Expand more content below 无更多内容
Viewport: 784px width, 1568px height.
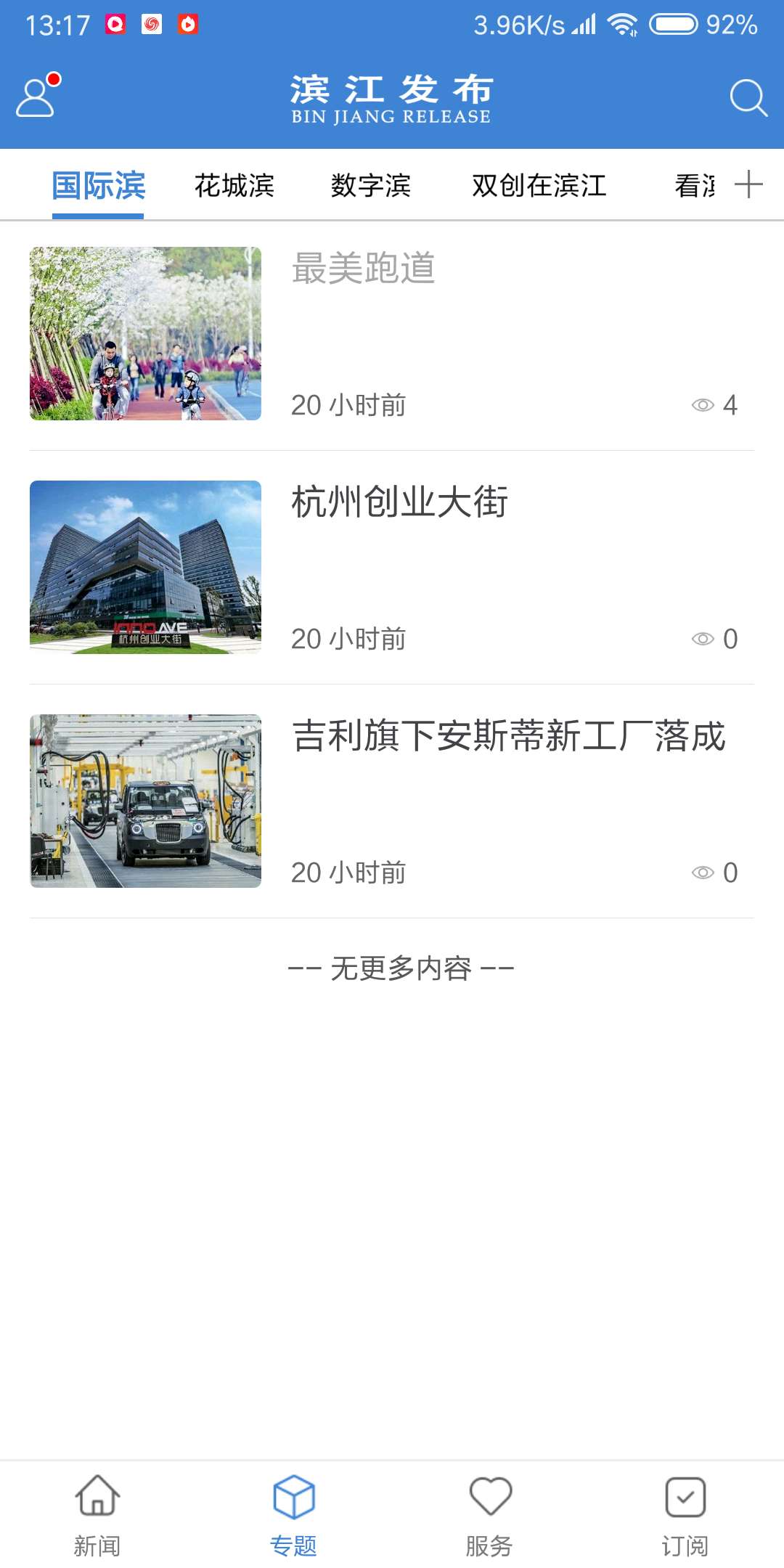(401, 968)
